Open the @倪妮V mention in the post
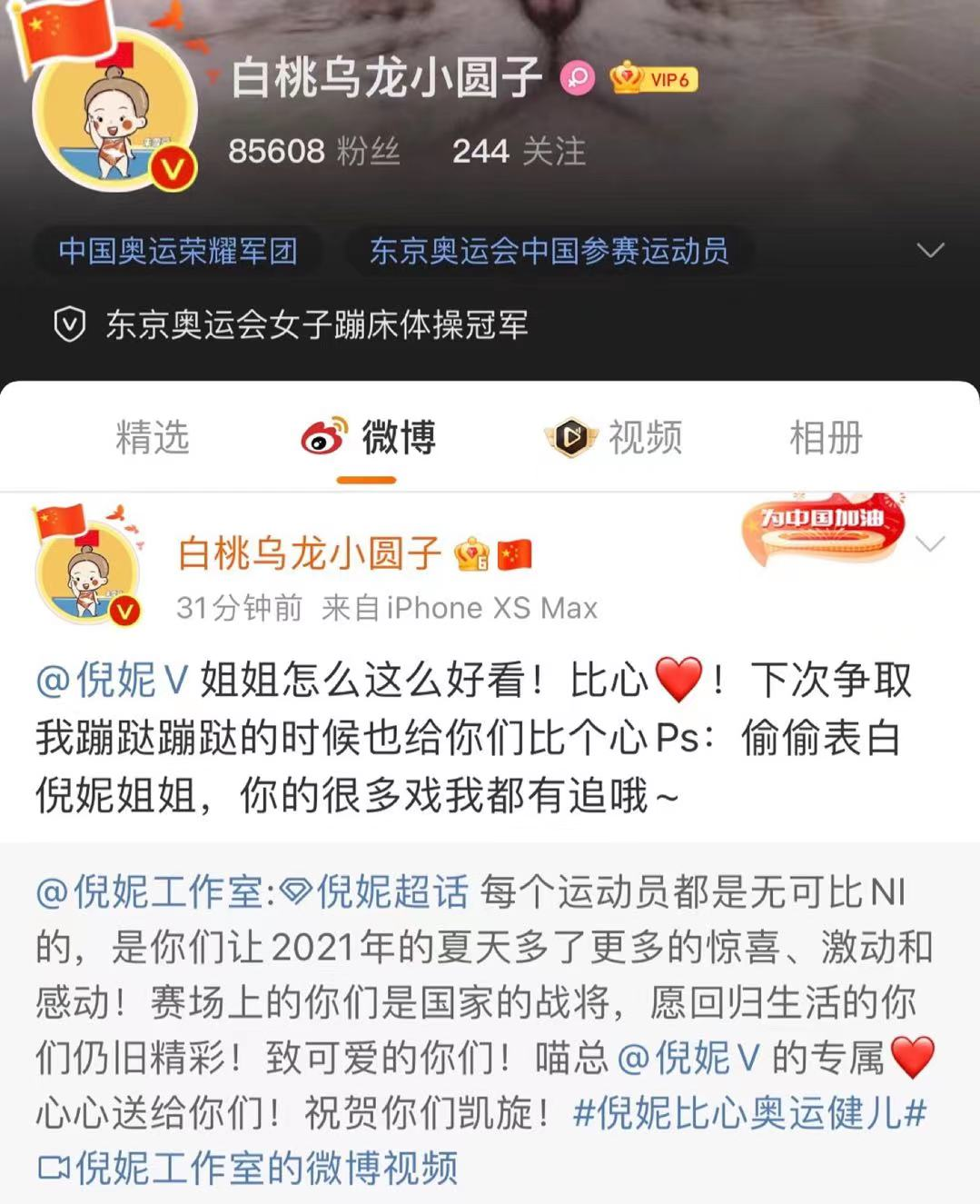Screen dimensions: 980x1204 tap(113, 681)
